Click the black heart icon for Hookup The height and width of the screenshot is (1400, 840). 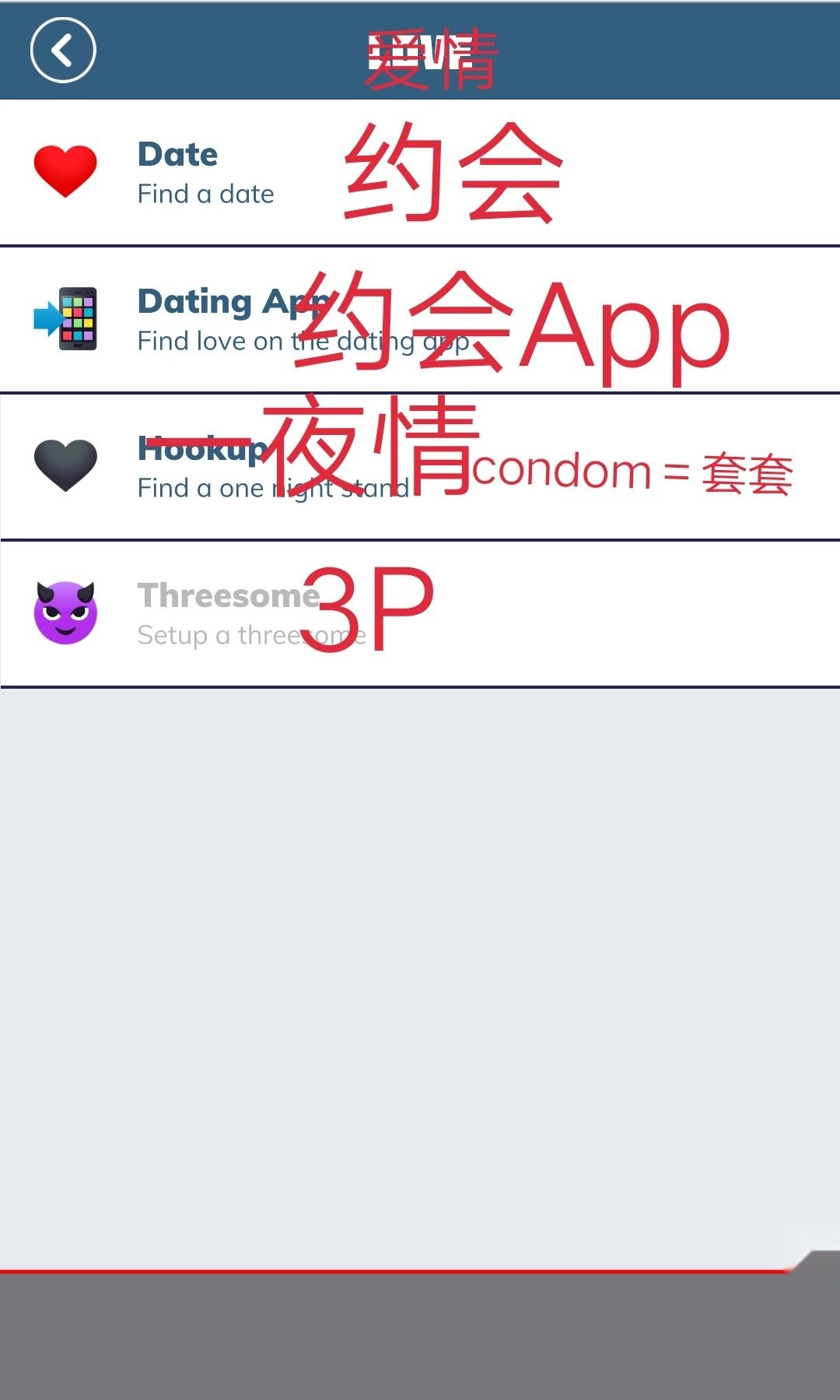coord(66,465)
